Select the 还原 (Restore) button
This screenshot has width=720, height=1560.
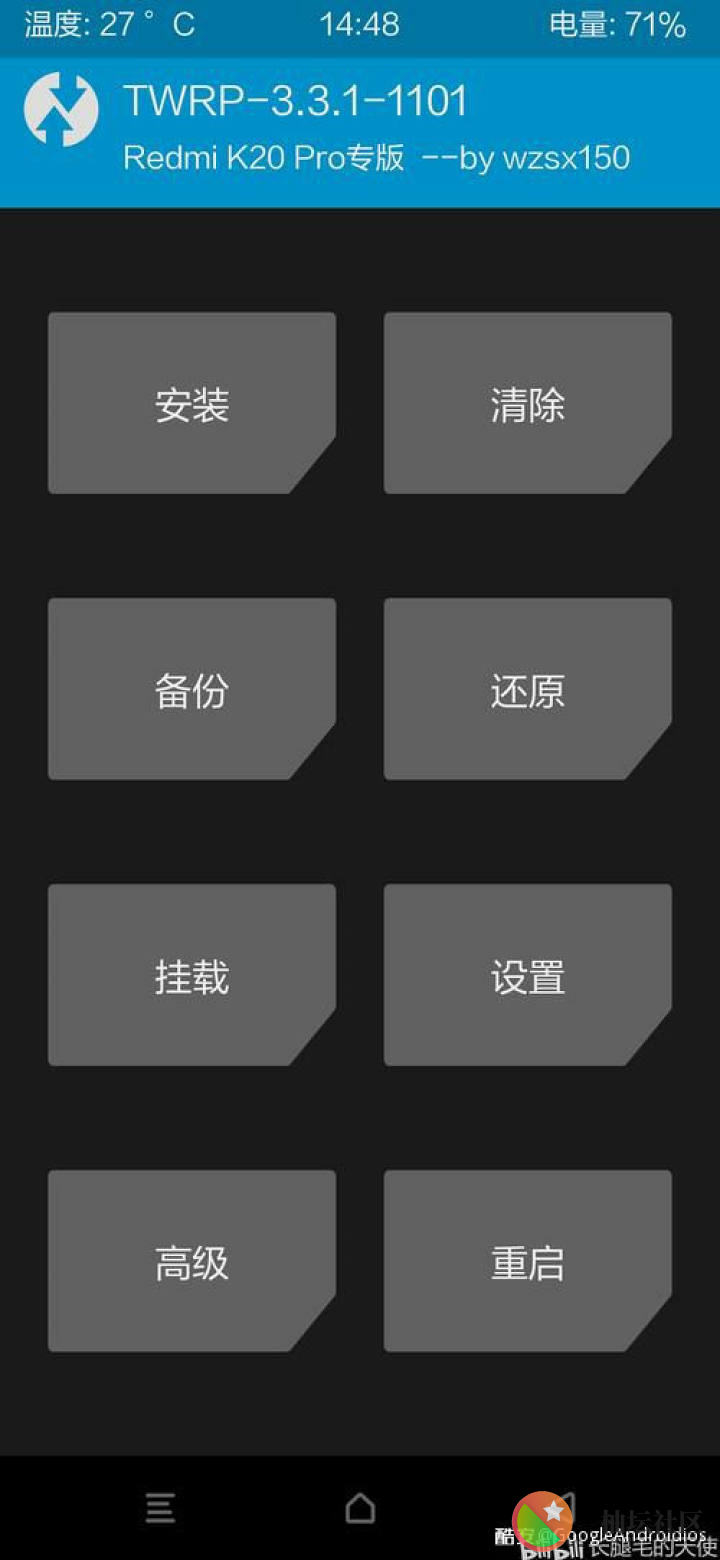point(527,689)
